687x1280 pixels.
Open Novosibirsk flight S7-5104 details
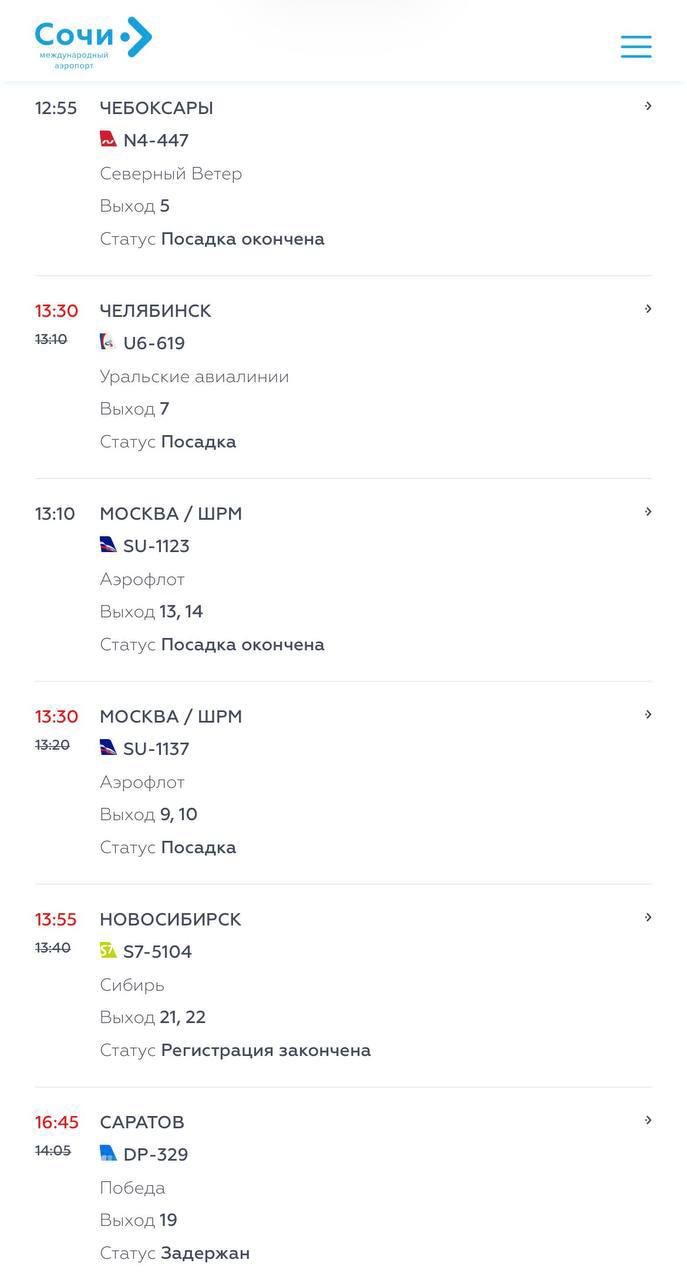pos(648,918)
